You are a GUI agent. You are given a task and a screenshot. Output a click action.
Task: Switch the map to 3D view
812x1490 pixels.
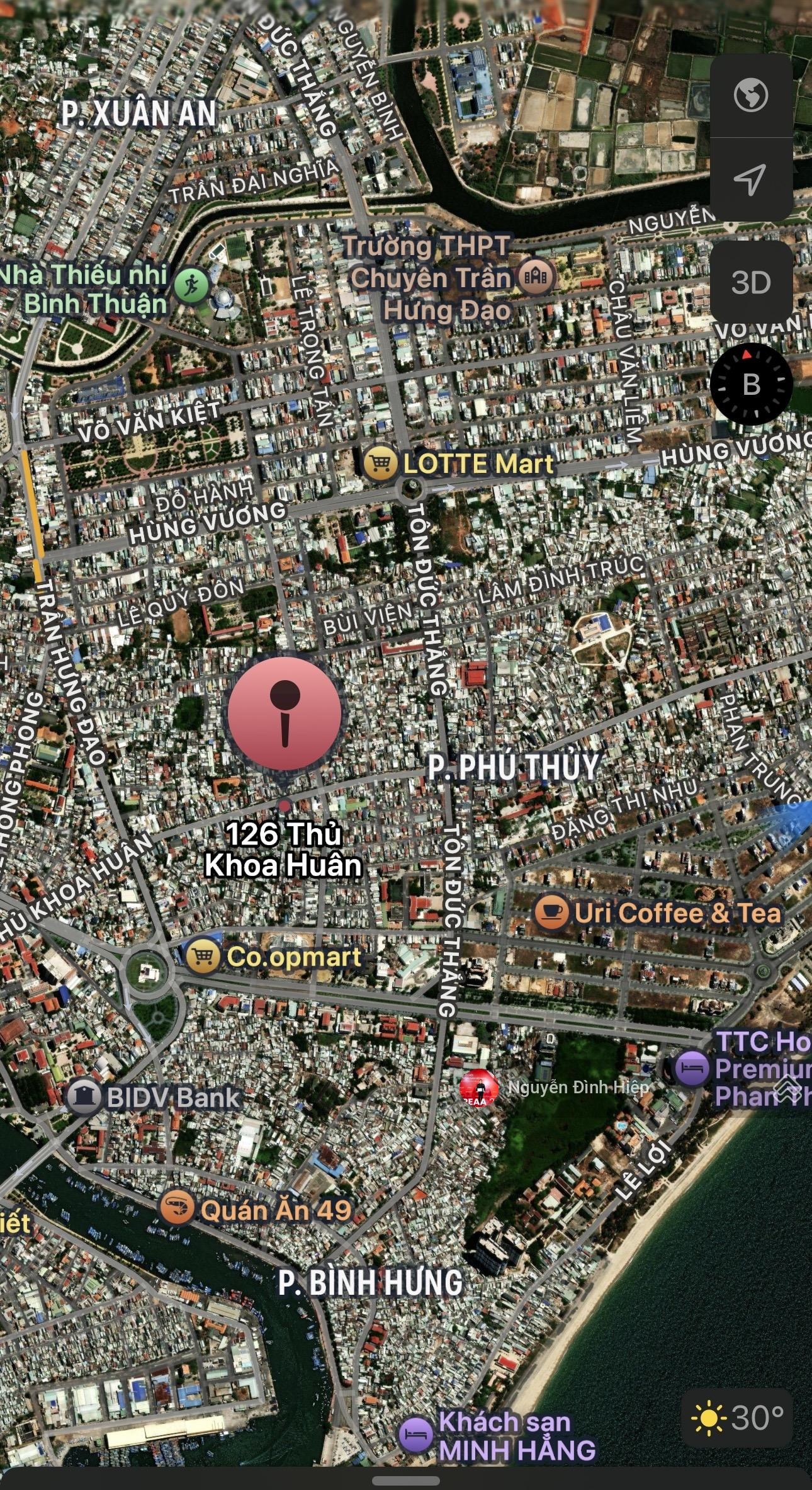(751, 282)
